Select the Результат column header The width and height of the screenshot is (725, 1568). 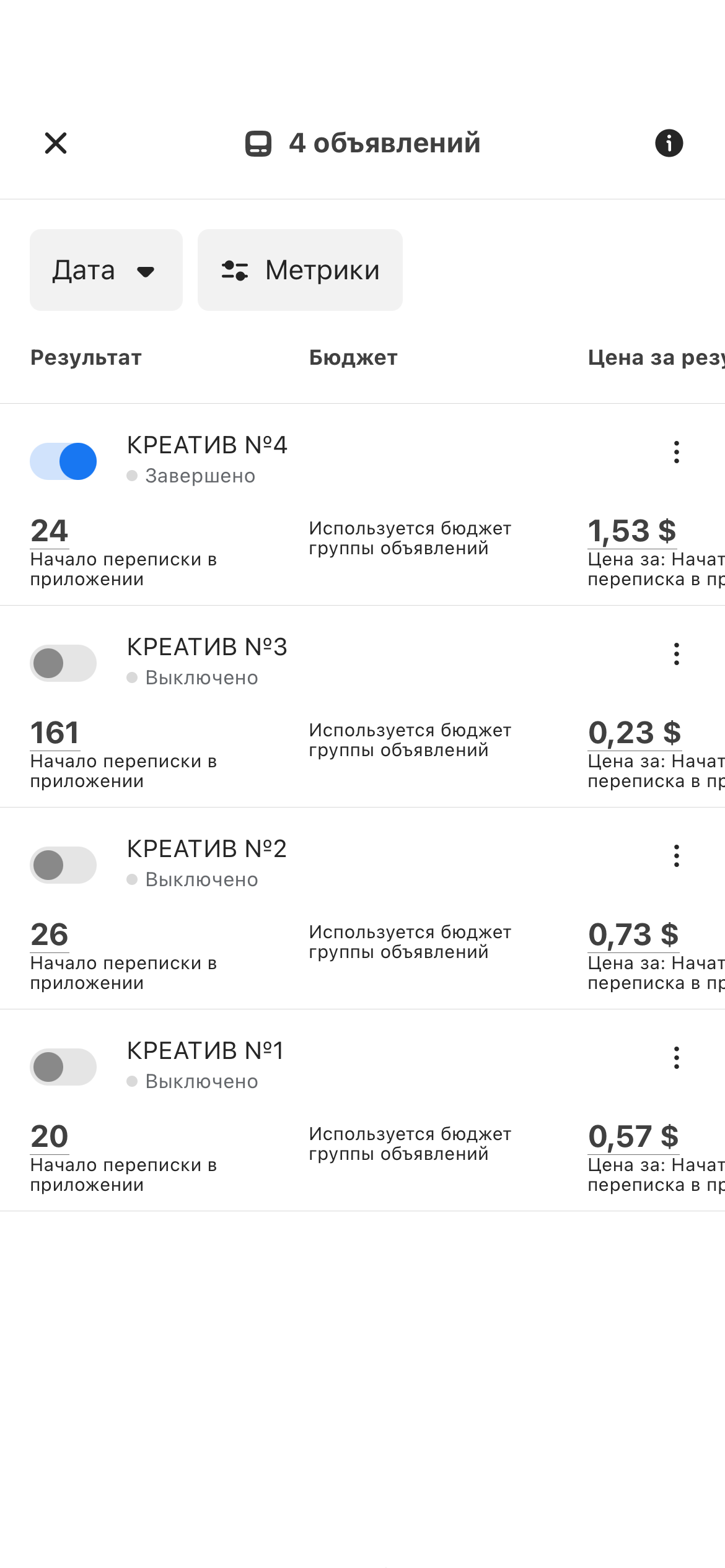(x=86, y=357)
